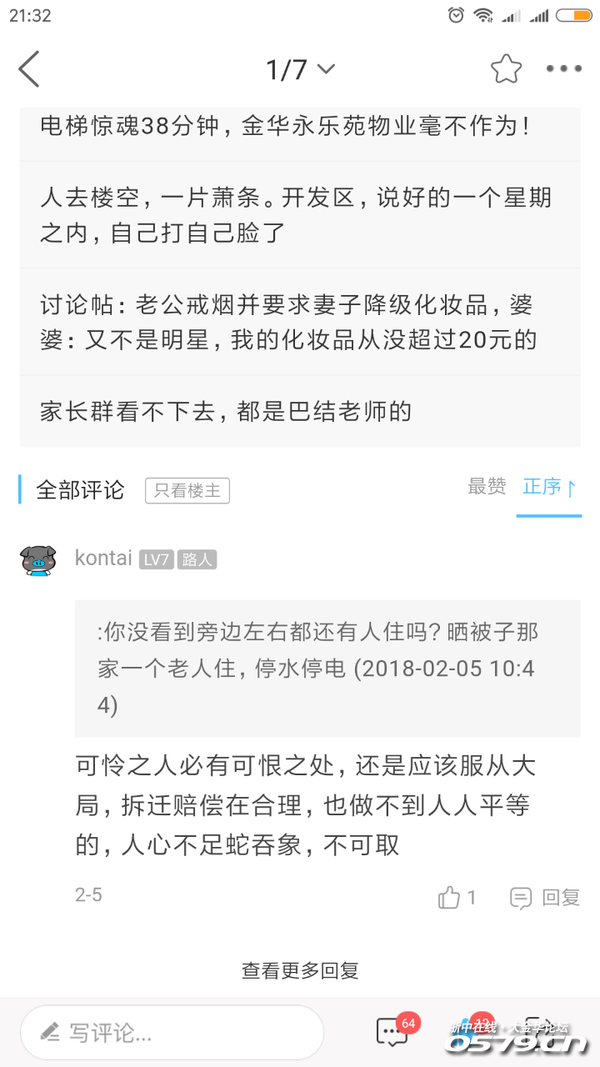View kontai's profile avatar
The height and width of the screenshot is (1067, 600).
point(38,560)
